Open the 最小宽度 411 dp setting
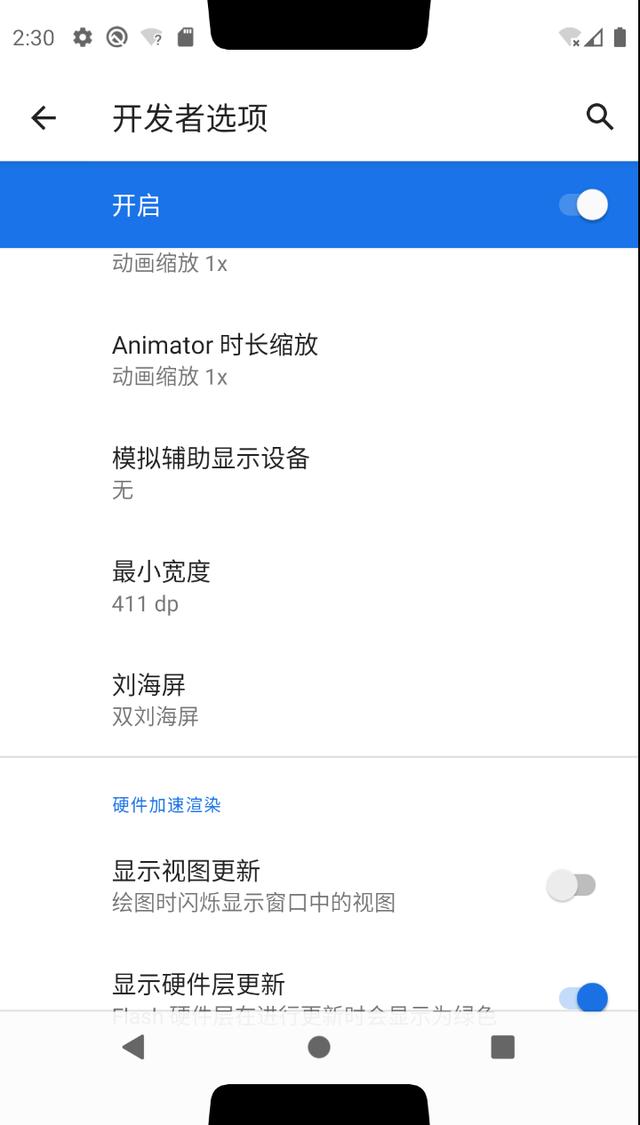 pos(319,586)
